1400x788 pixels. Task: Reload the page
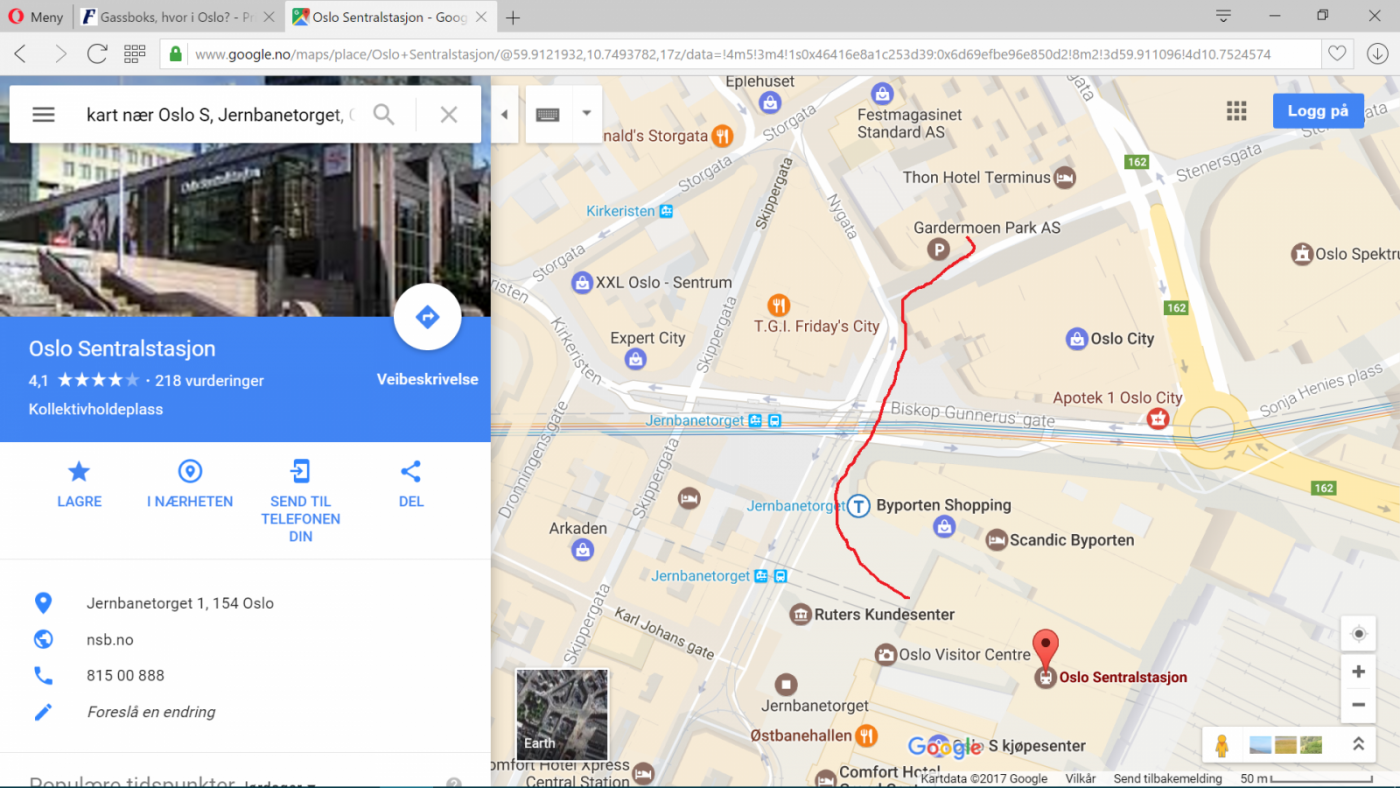pyautogui.click(x=97, y=54)
